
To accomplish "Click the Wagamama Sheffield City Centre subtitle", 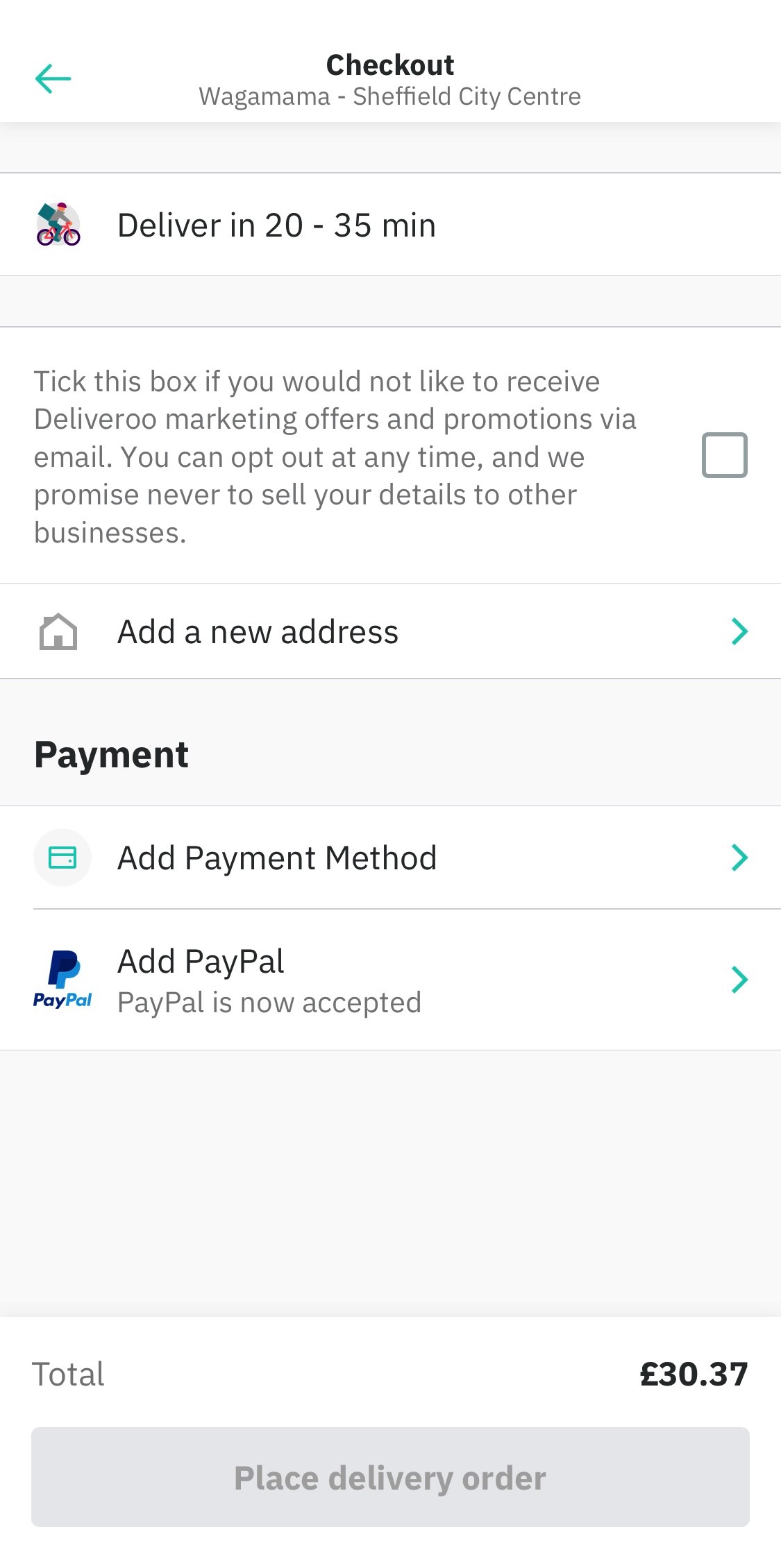I will (x=390, y=96).
